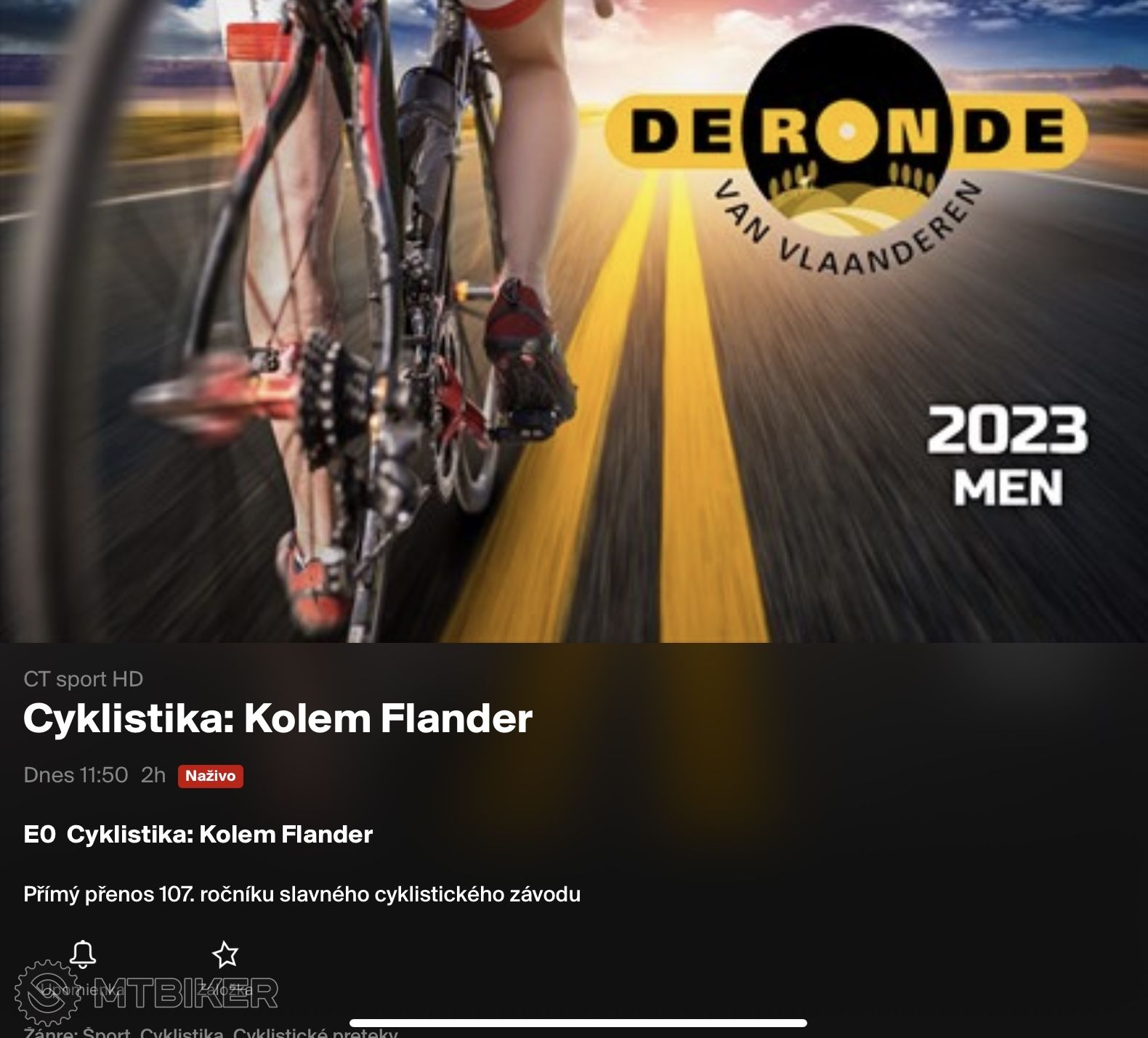The width and height of the screenshot is (1148, 1038).
Task: Open the De Ronde 2023 broadcast poster
Action: [x=574, y=320]
